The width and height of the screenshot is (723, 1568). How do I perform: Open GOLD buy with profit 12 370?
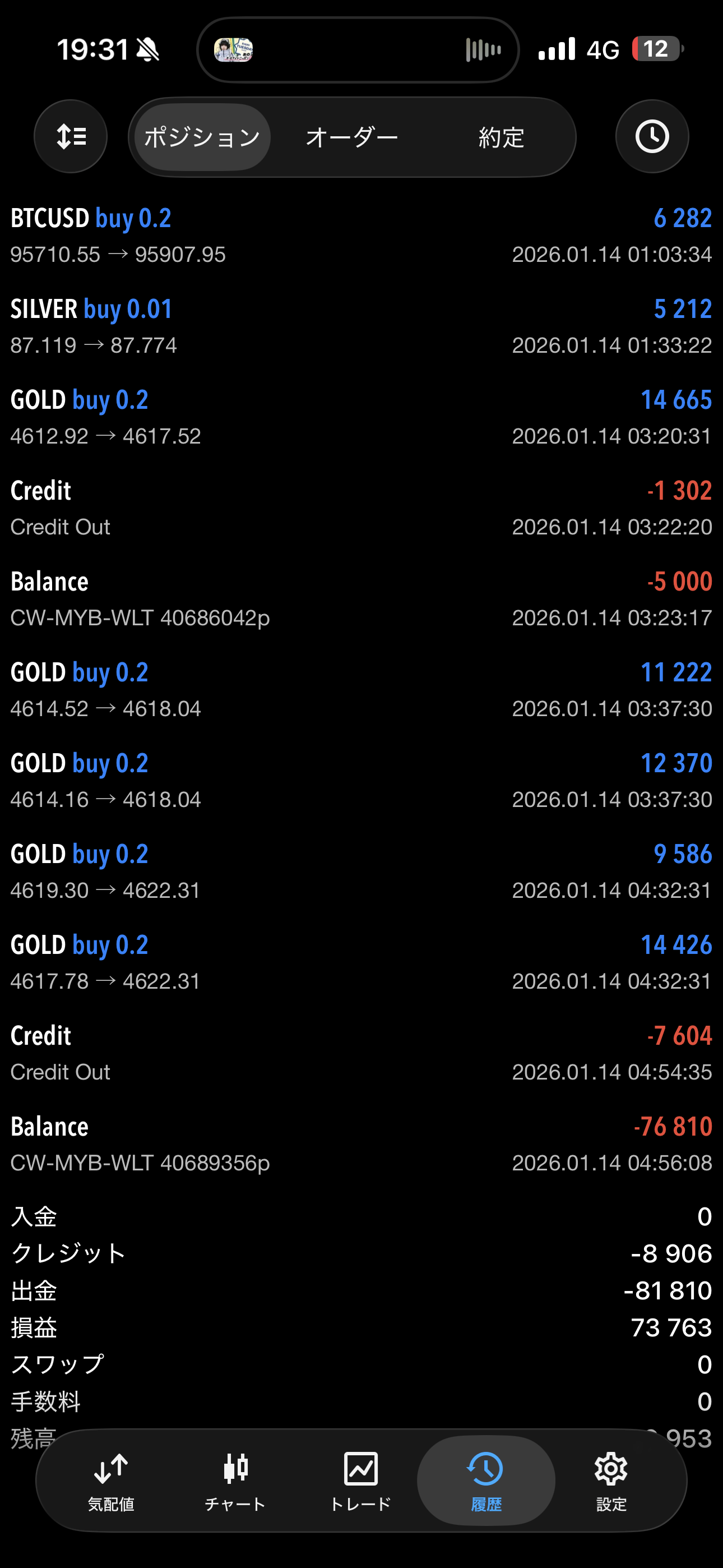(x=361, y=780)
